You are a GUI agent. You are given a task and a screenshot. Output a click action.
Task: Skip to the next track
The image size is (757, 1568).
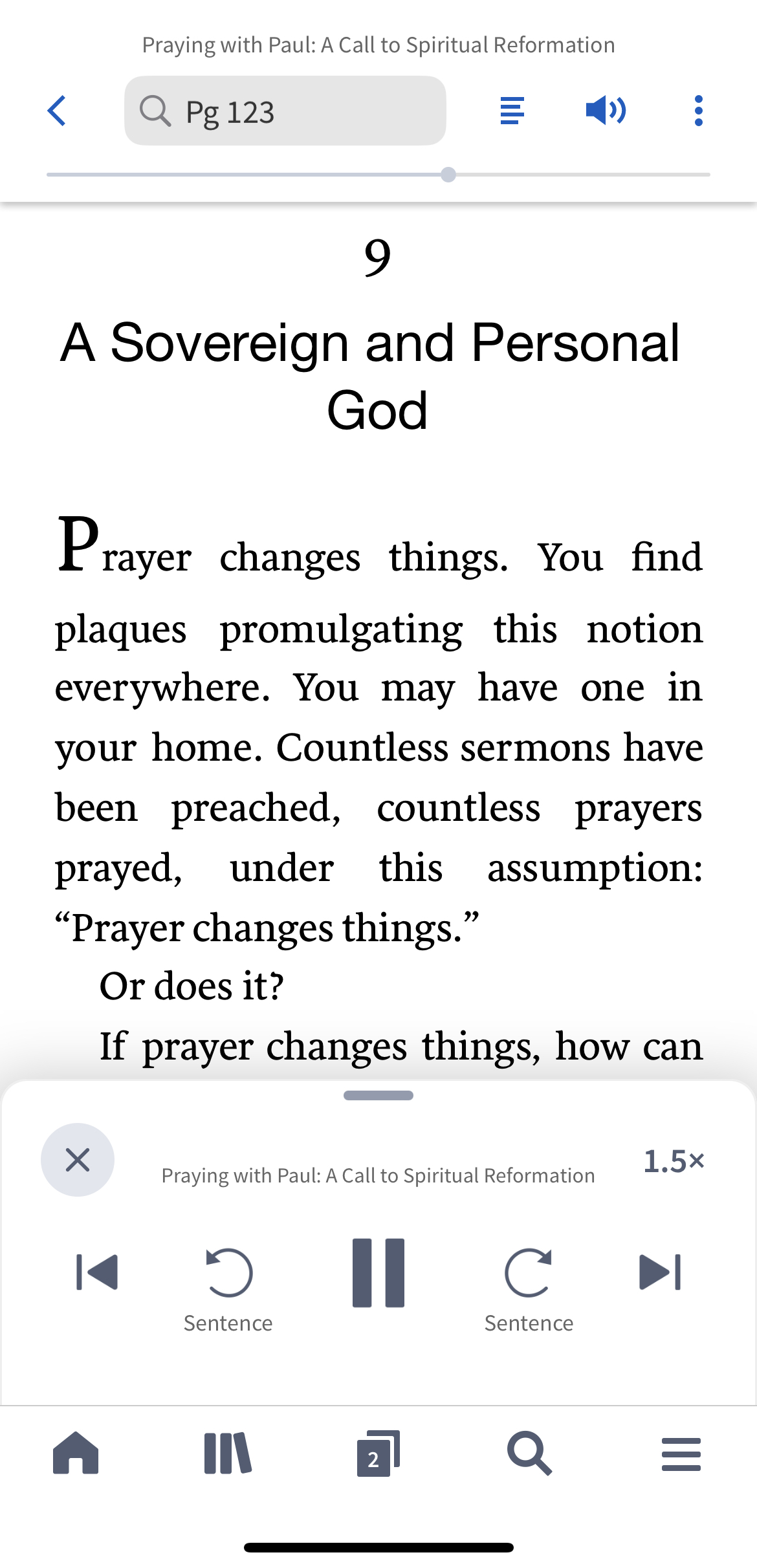pyautogui.click(x=660, y=1272)
